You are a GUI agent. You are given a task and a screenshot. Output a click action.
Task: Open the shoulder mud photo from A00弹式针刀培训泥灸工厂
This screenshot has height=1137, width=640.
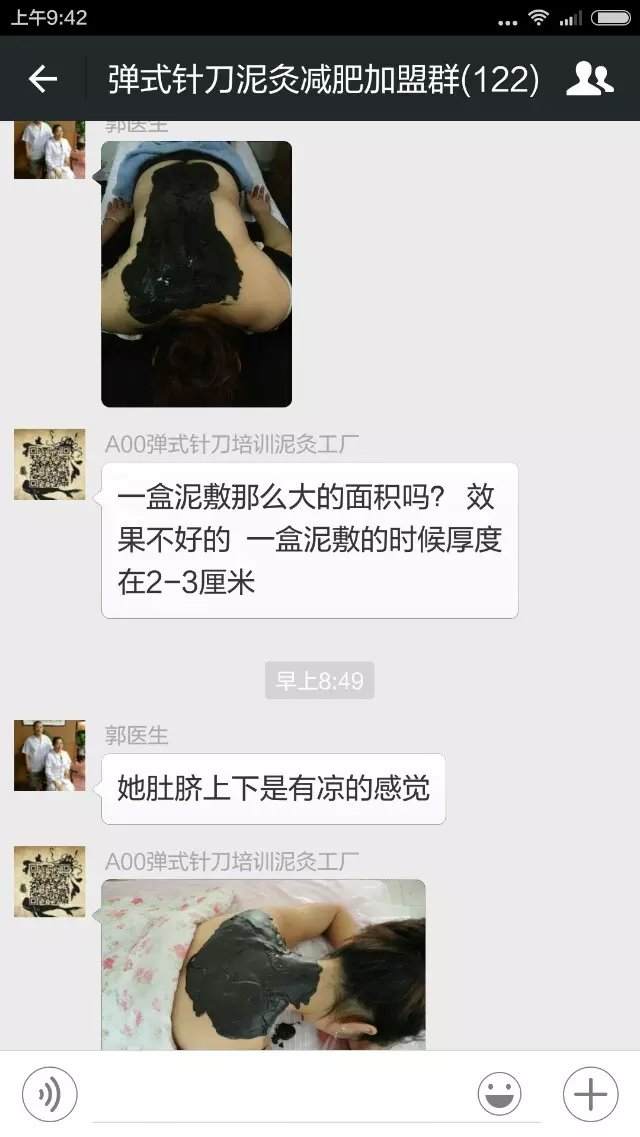[x=263, y=964]
